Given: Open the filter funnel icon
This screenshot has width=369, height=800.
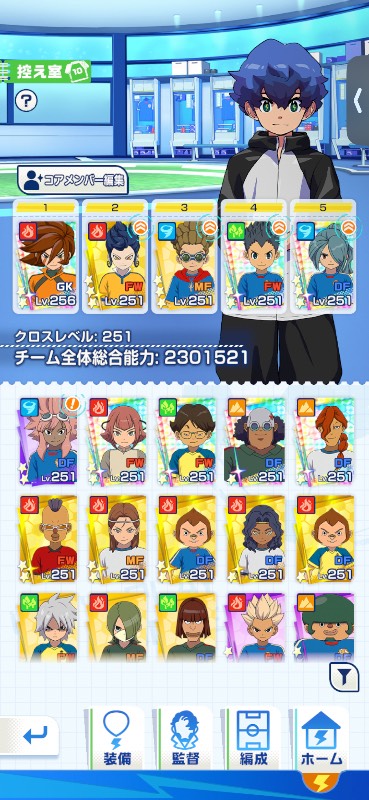Looking at the screenshot, I should click(343, 677).
